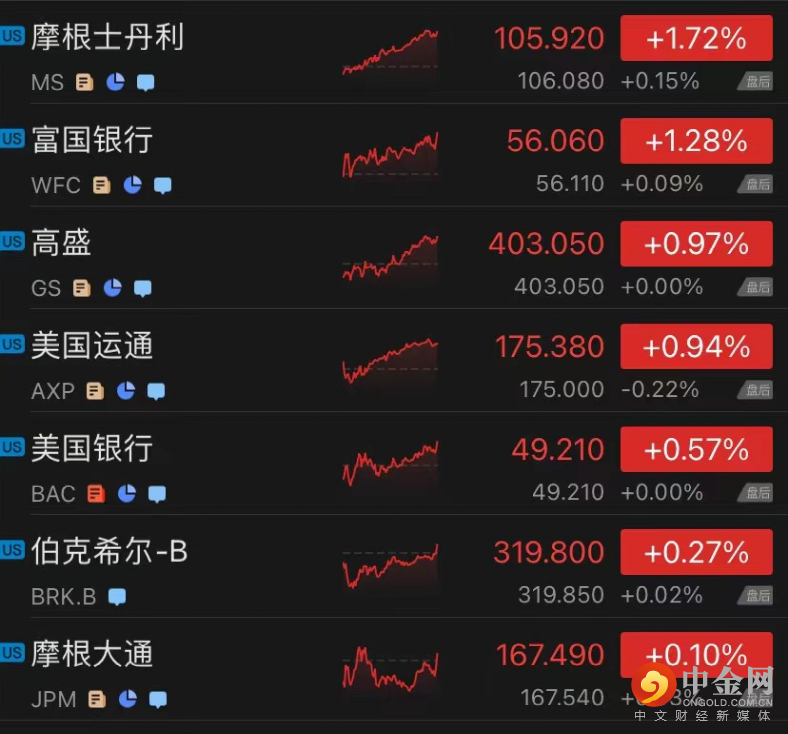
Task: Tap the +0.97% change button for 高盛
Action: (696, 244)
